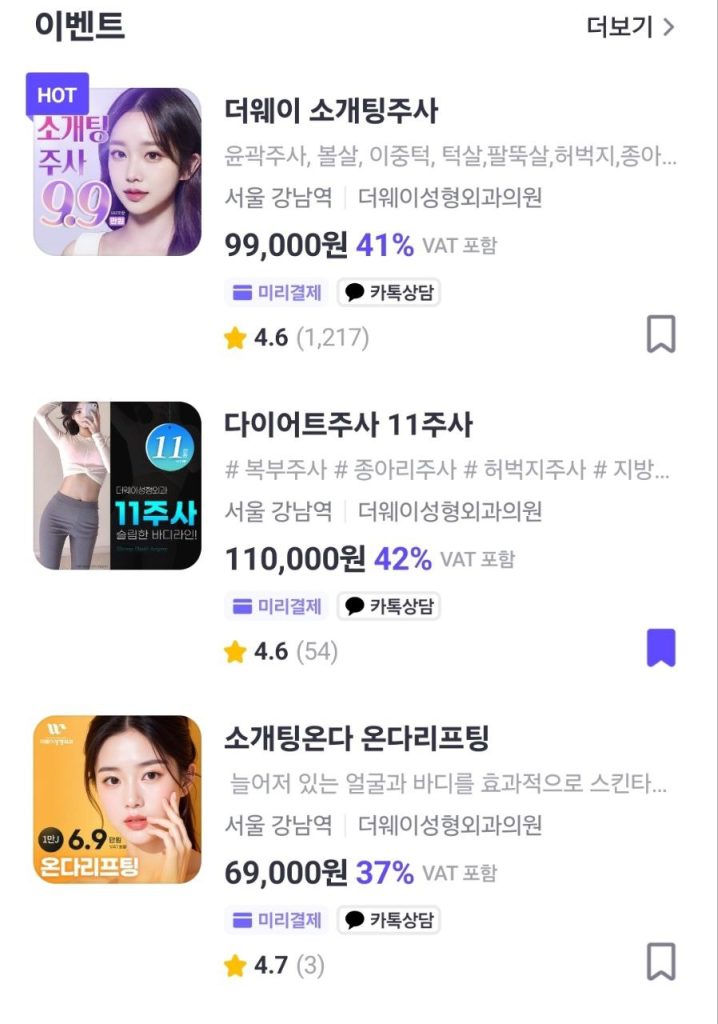Open the 더웨이 소개팅주사 event
Viewport: 718px width, 1024px height.
pyautogui.click(x=331, y=111)
